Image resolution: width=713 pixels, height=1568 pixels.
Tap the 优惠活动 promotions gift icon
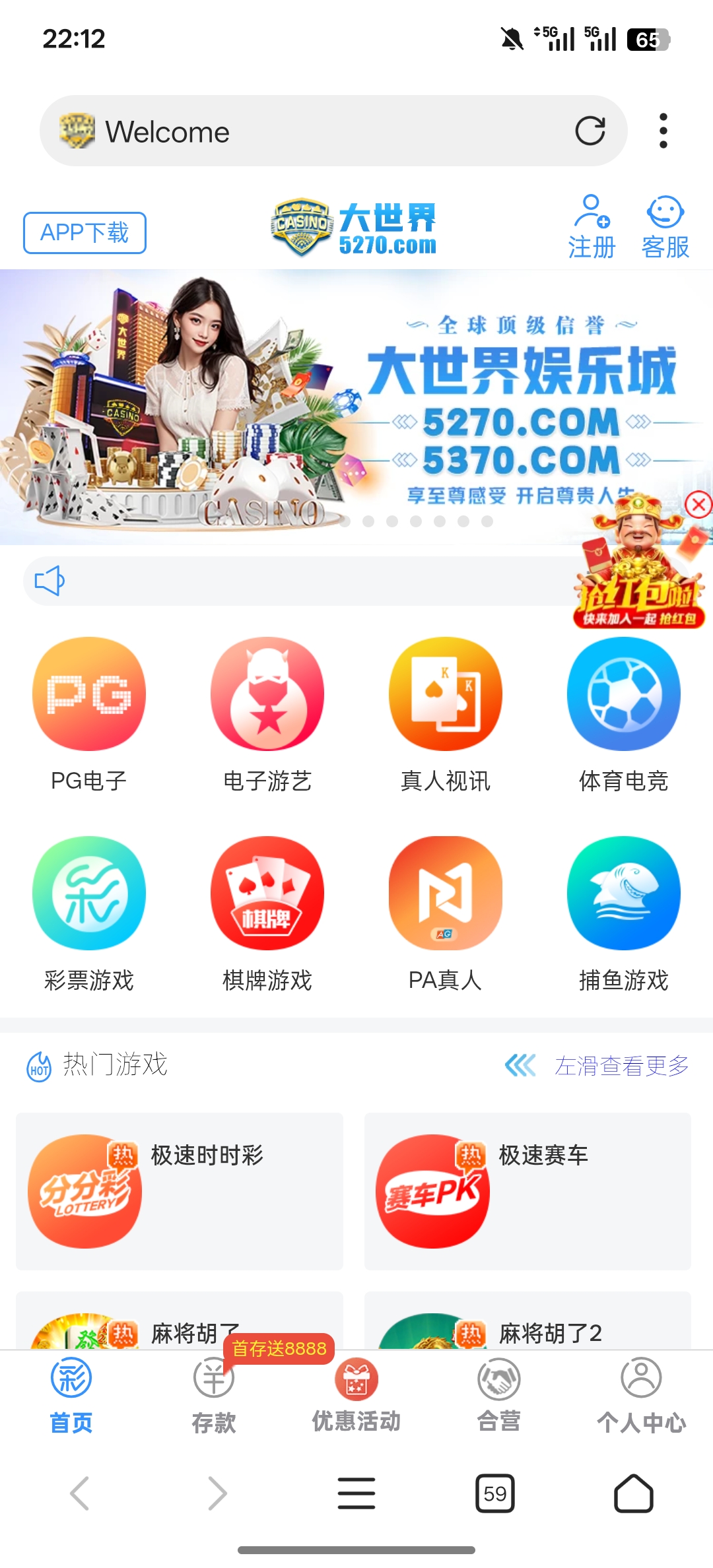point(356,1379)
